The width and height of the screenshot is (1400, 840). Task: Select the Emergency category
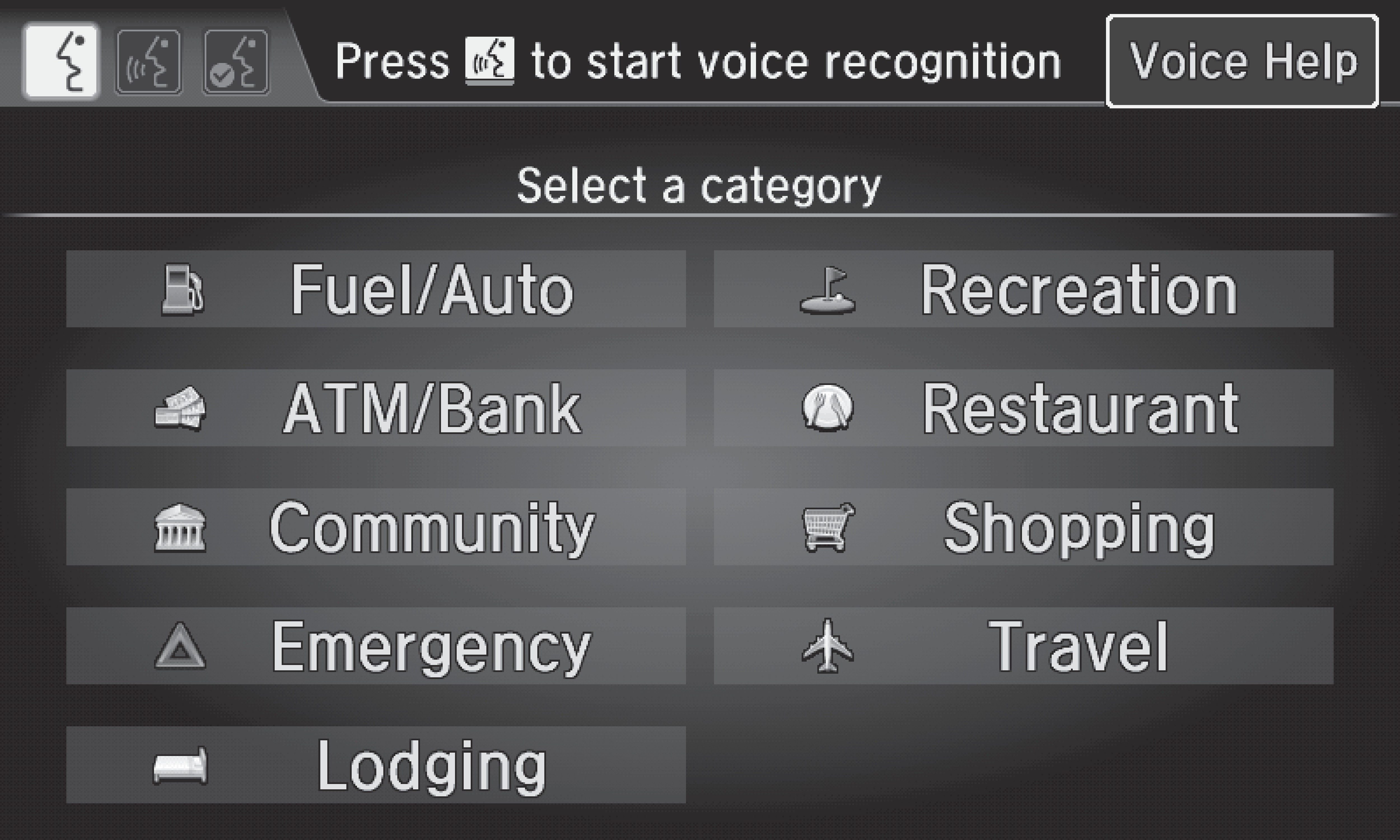[x=376, y=646]
